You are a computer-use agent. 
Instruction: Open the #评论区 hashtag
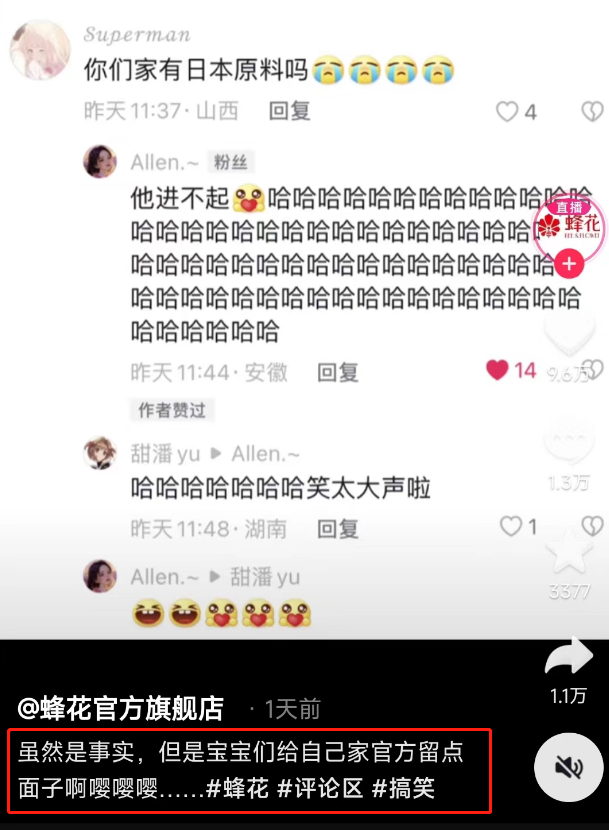click(320, 789)
